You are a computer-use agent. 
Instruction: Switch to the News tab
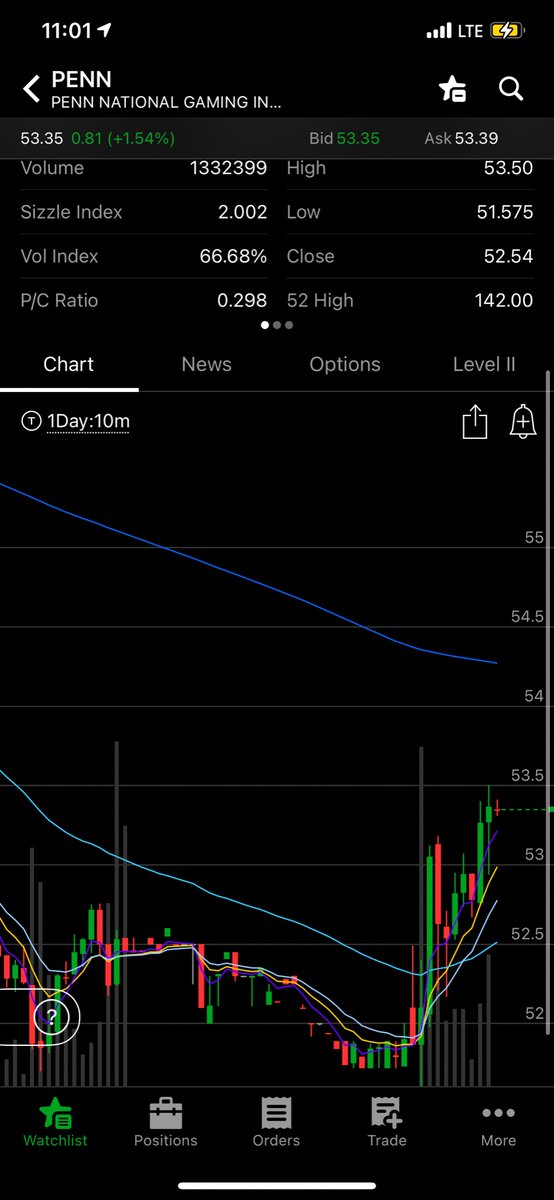pyautogui.click(x=207, y=364)
